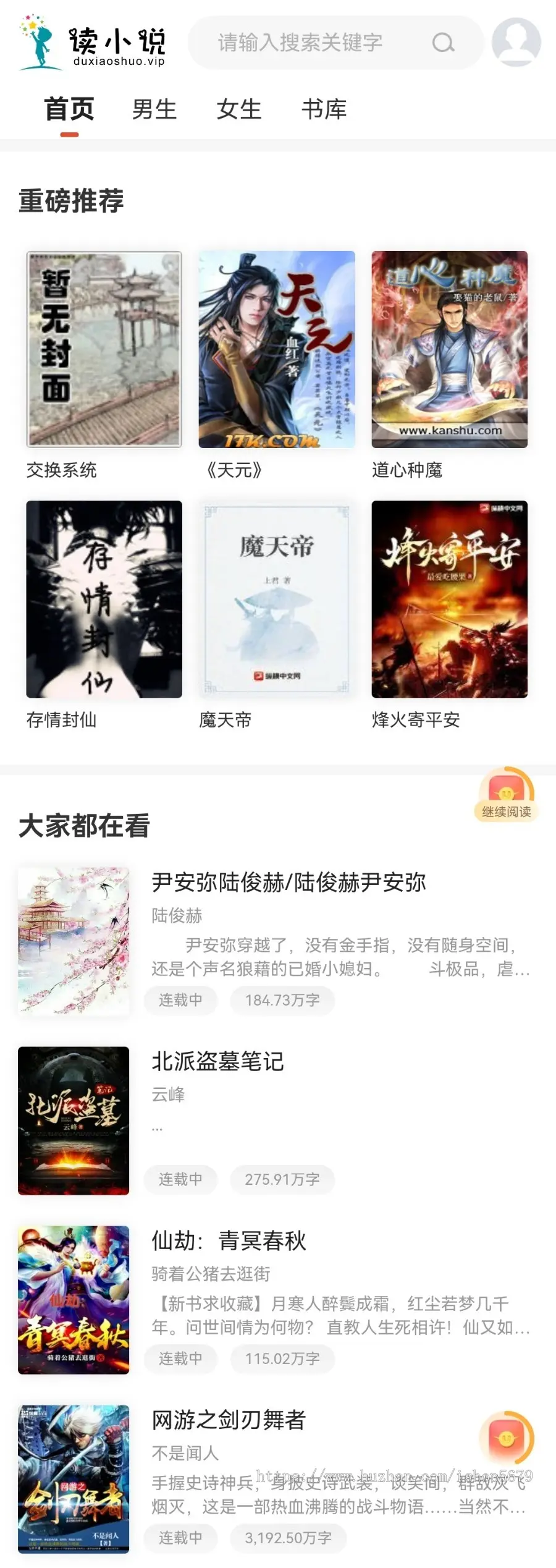Open the 交换系统 placeholder cover
Image resolution: width=556 pixels, height=1568 pixels.
pyautogui.click(x=103, y=349)
